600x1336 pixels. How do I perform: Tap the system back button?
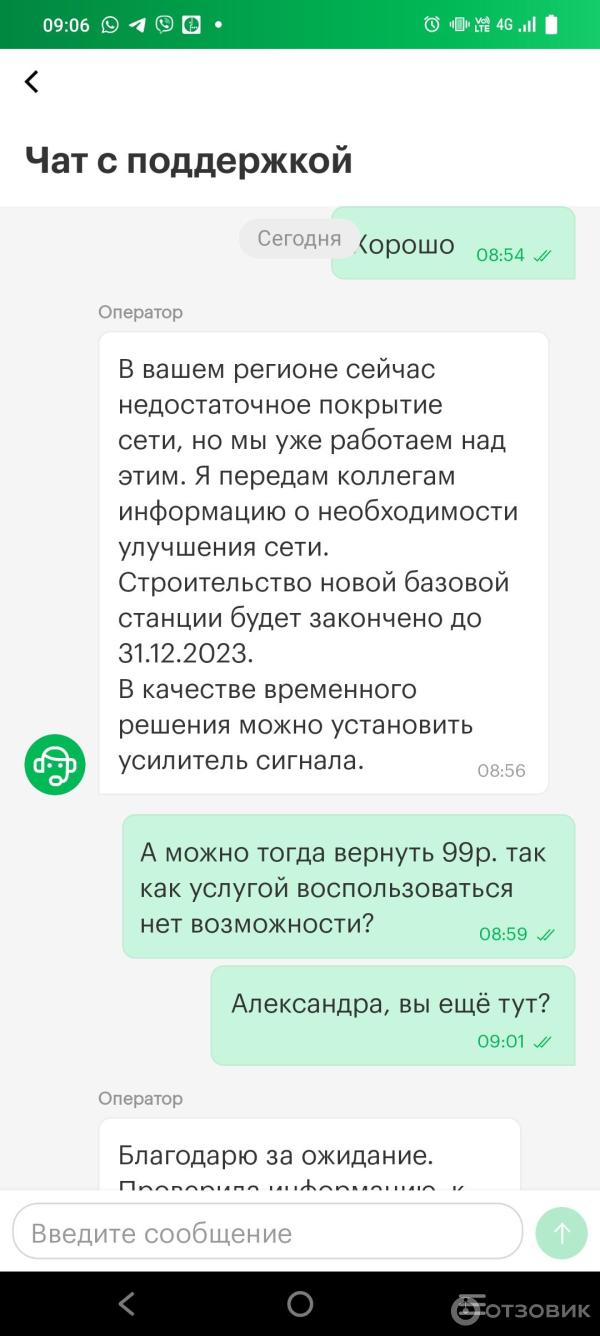126,1303
